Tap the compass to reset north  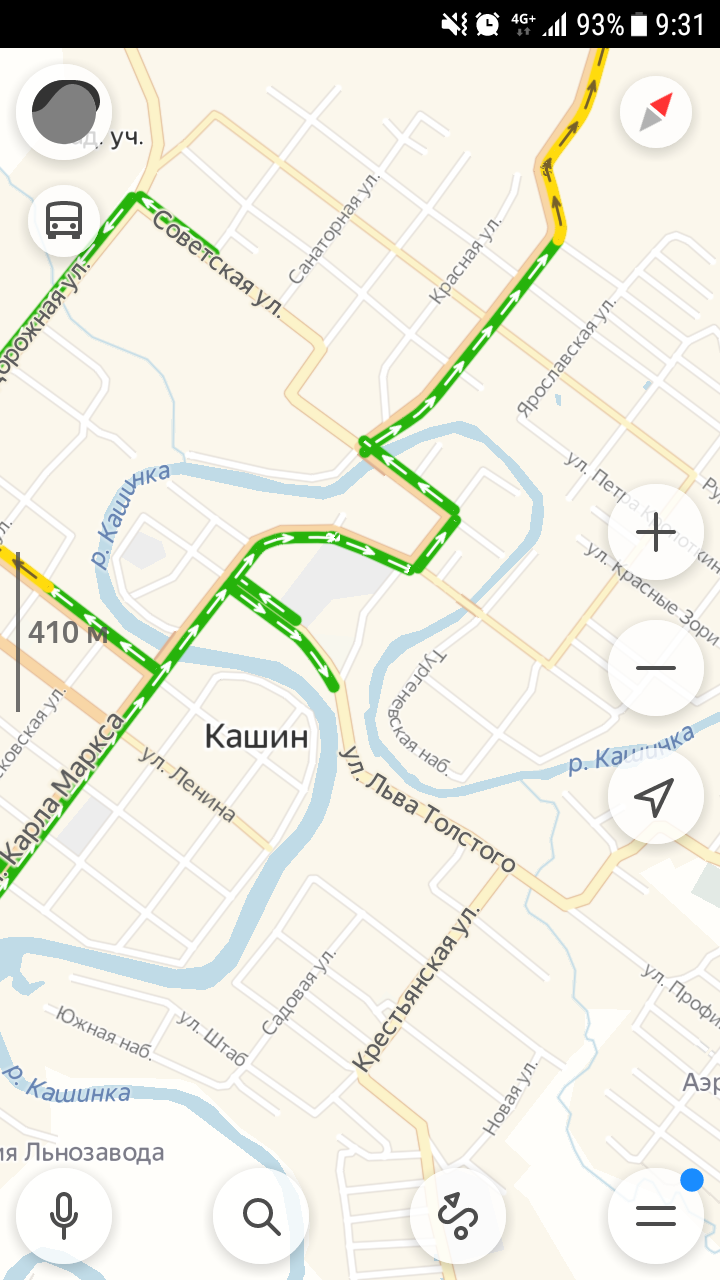(x=656, y=111)
